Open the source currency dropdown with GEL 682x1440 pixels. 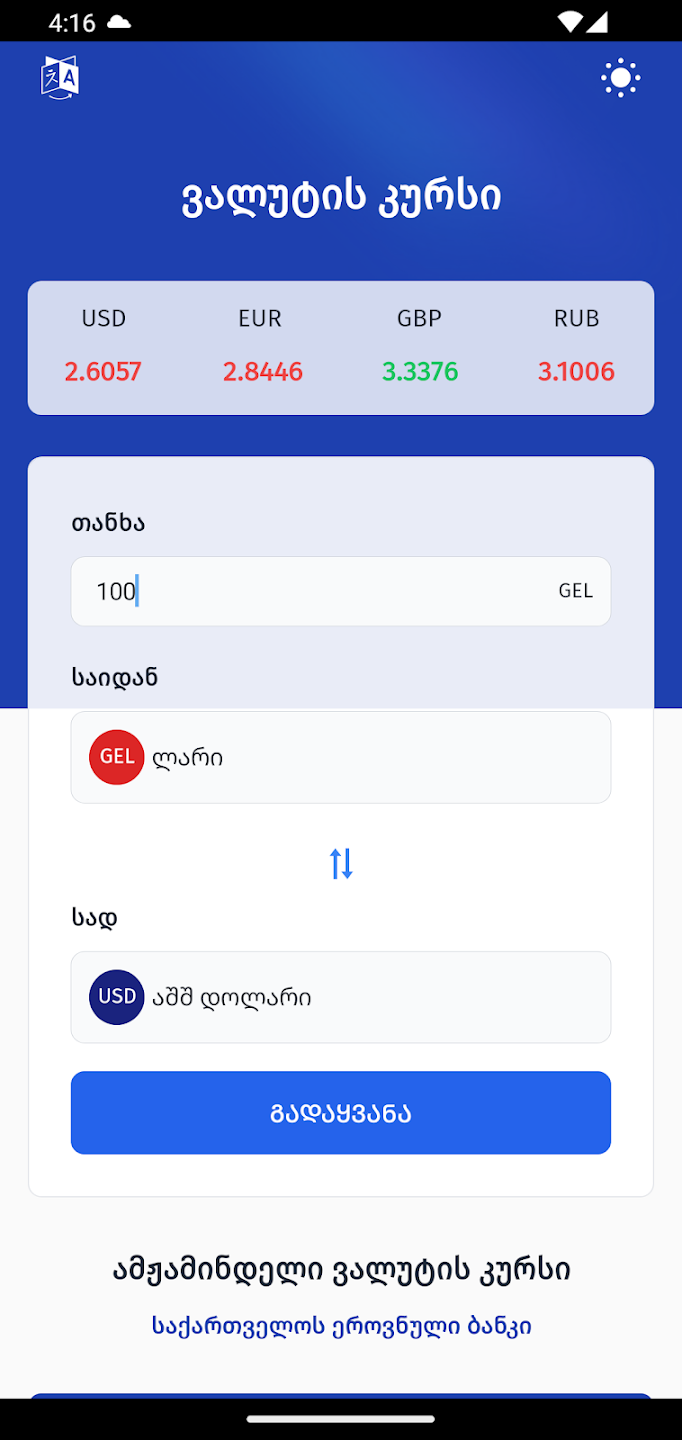340,757
